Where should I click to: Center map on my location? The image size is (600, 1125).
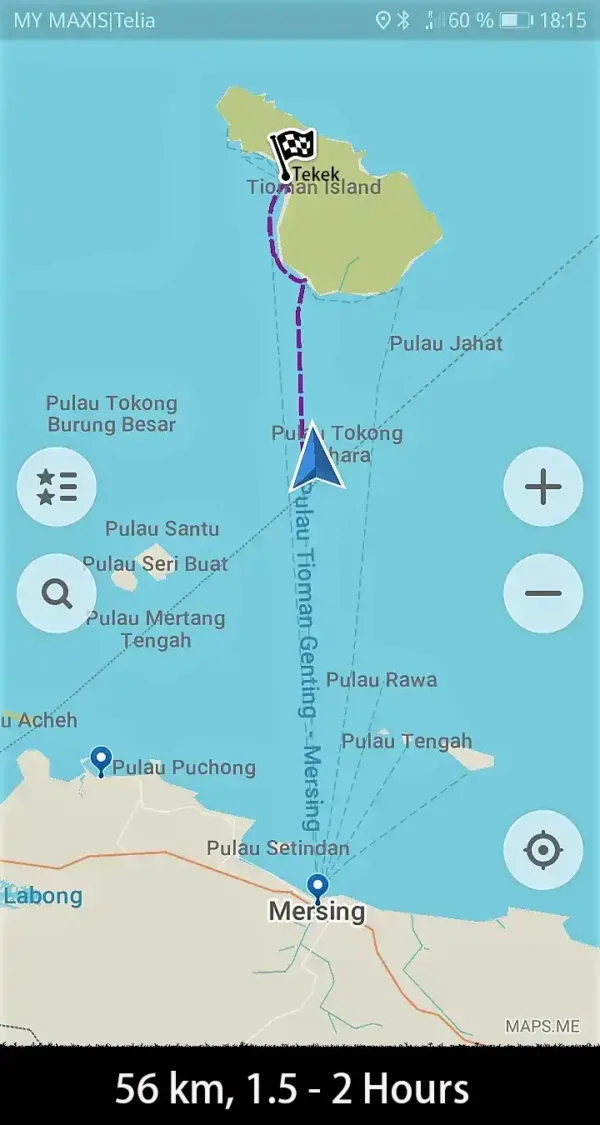click(543, 850)
